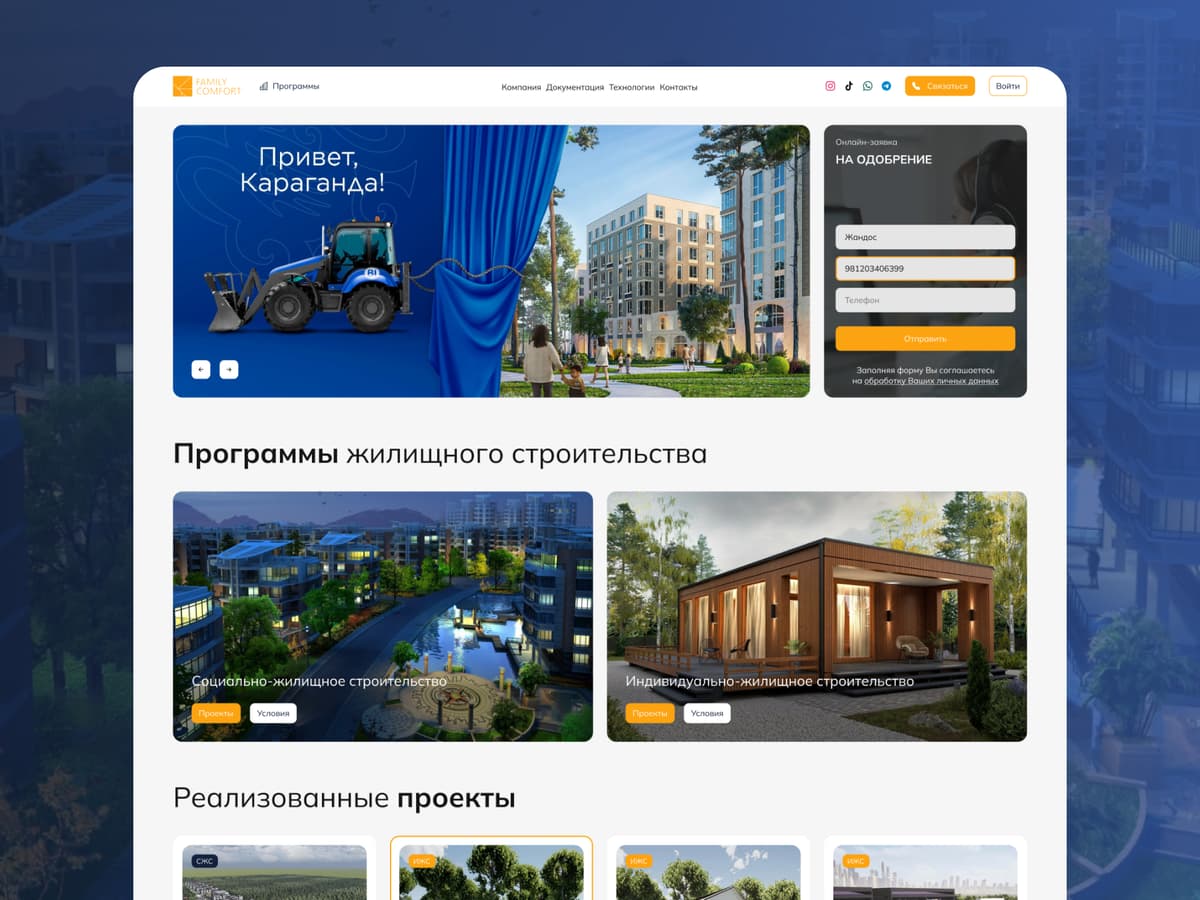Go to the Контакты section
1200x900 pixels.
[x=678, y=87]
